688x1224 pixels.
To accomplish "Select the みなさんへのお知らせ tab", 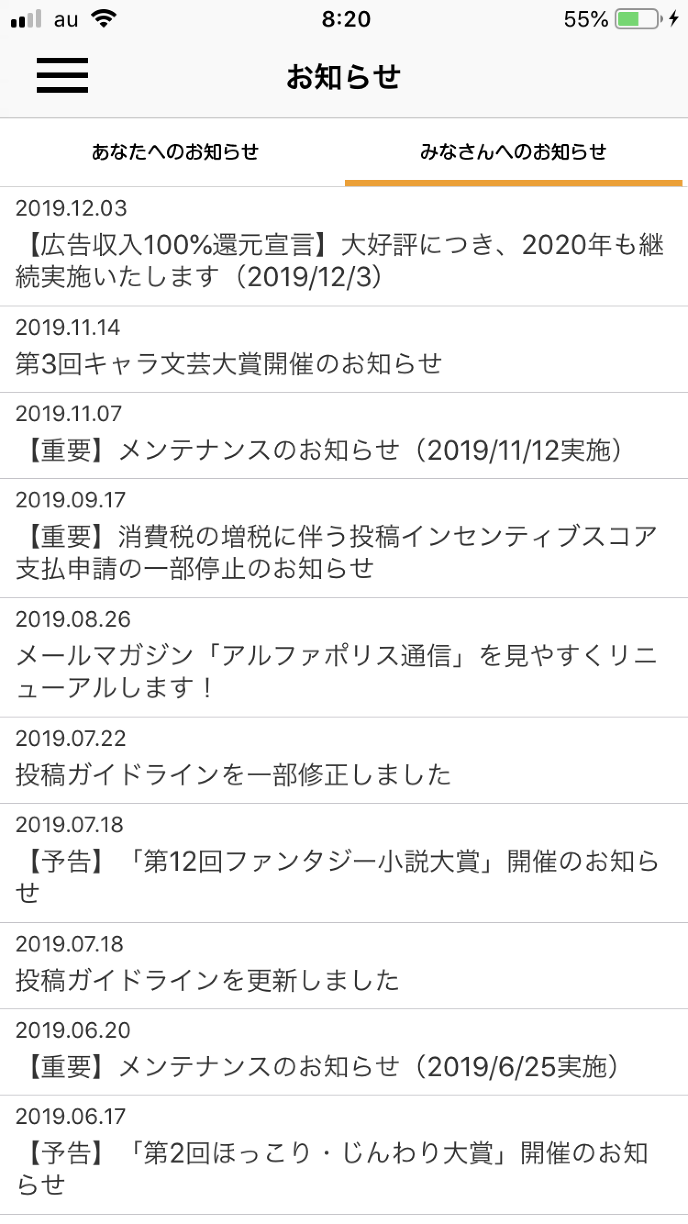I will click(513, 153).
